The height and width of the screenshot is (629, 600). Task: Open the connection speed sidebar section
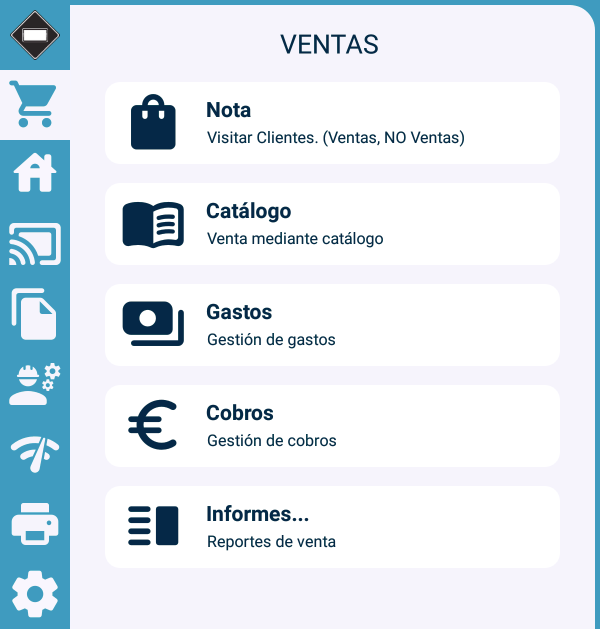(34, 454)
